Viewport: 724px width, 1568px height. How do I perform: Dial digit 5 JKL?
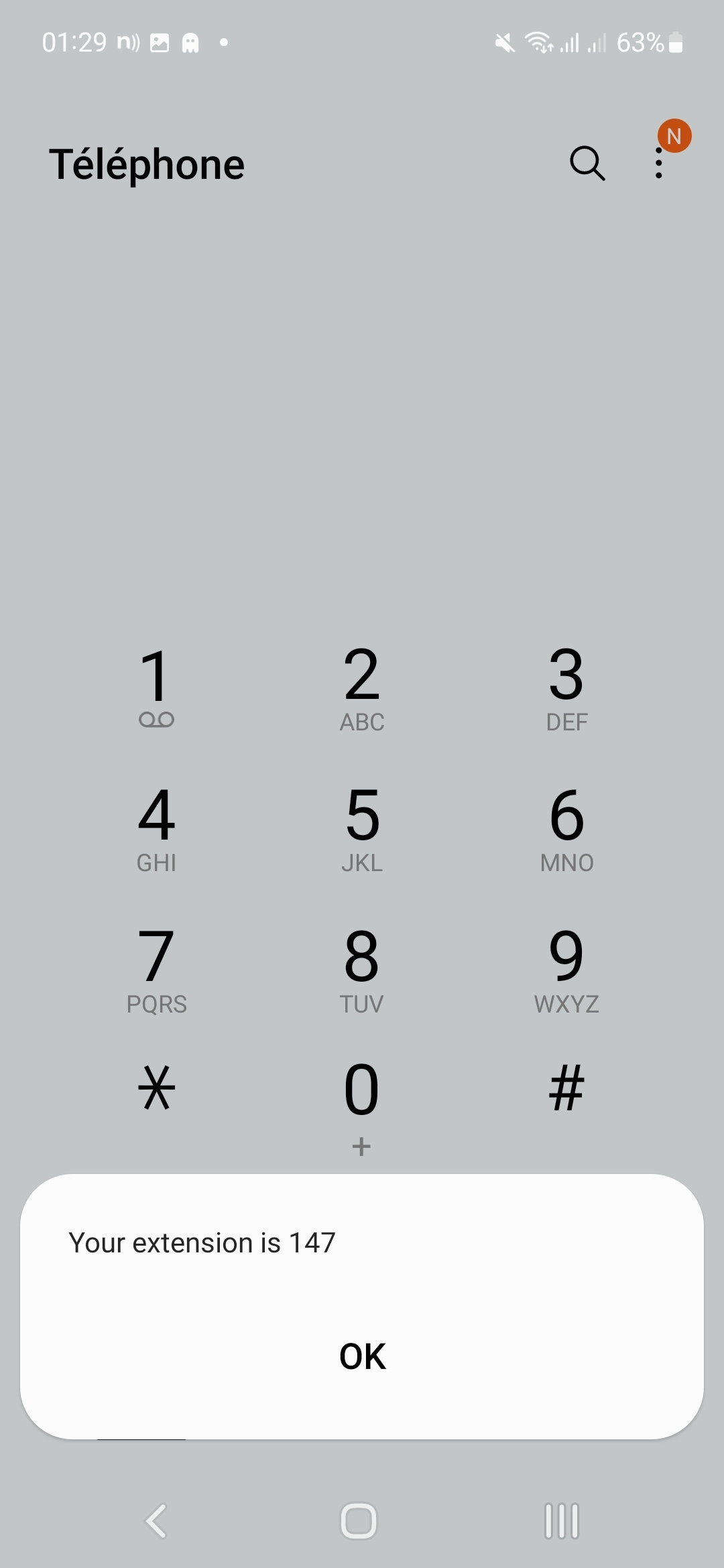coord(362,827)
